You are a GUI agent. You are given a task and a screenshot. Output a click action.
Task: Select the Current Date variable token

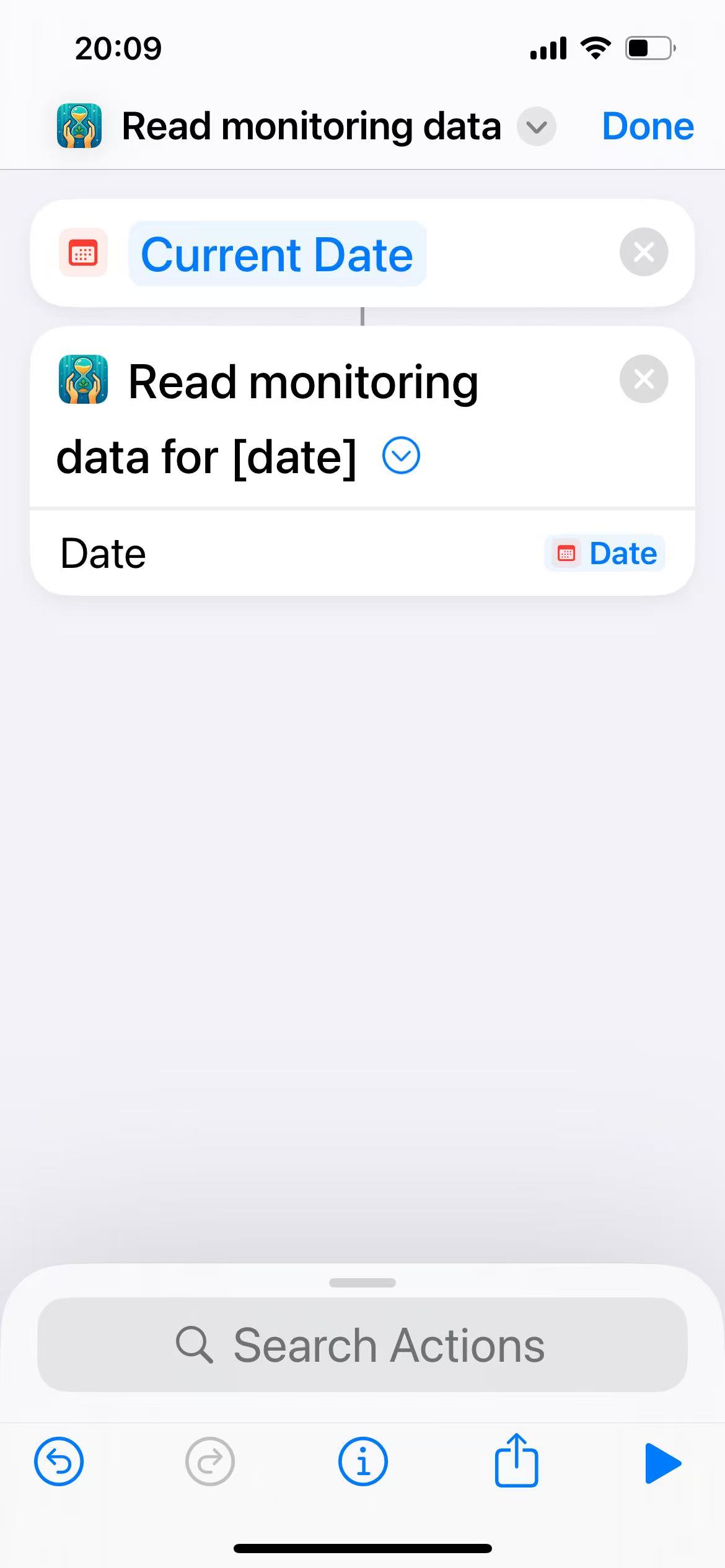pos(277,254)
